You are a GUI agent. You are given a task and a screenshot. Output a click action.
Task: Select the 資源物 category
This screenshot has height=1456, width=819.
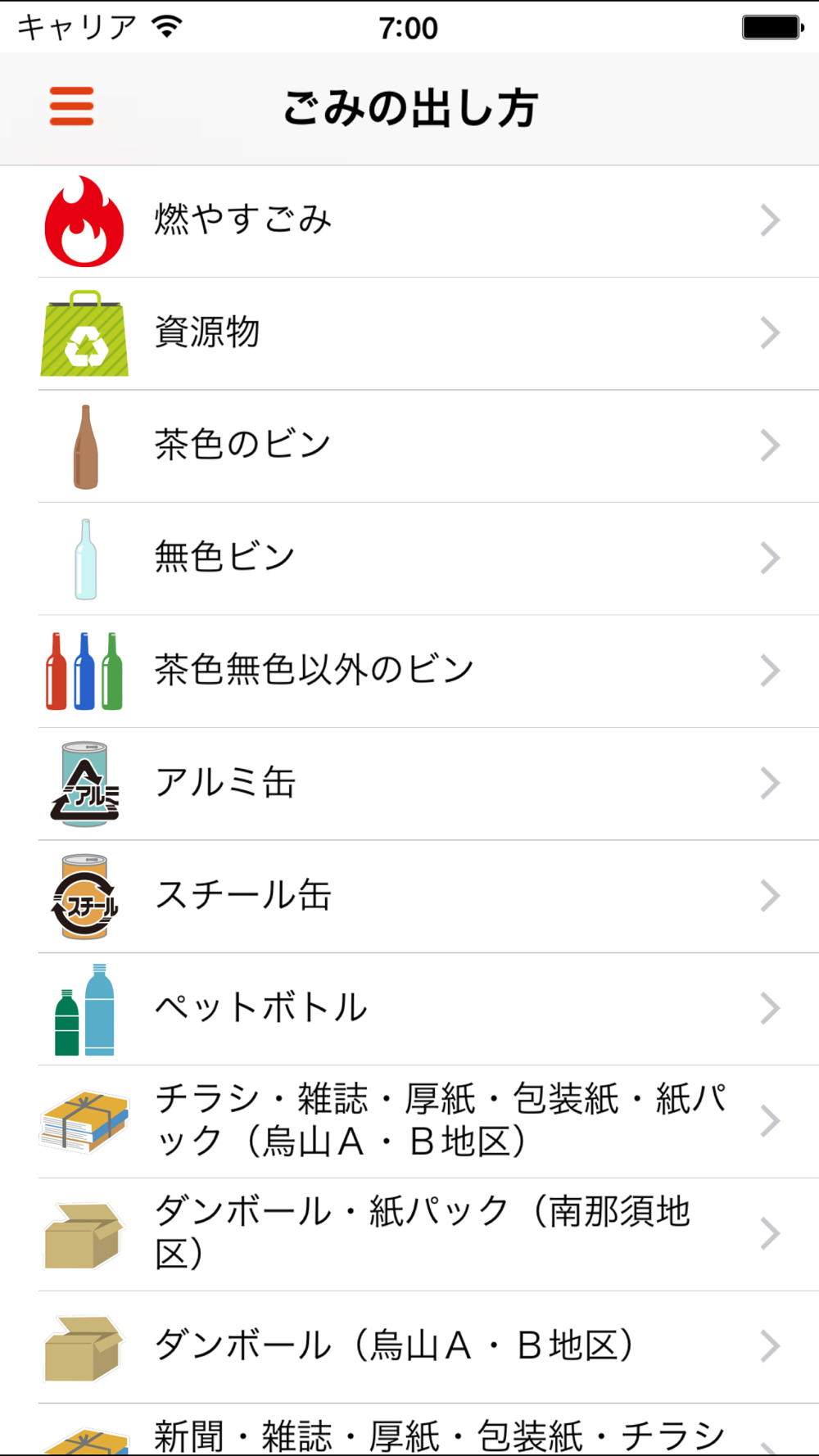point(409,333)
